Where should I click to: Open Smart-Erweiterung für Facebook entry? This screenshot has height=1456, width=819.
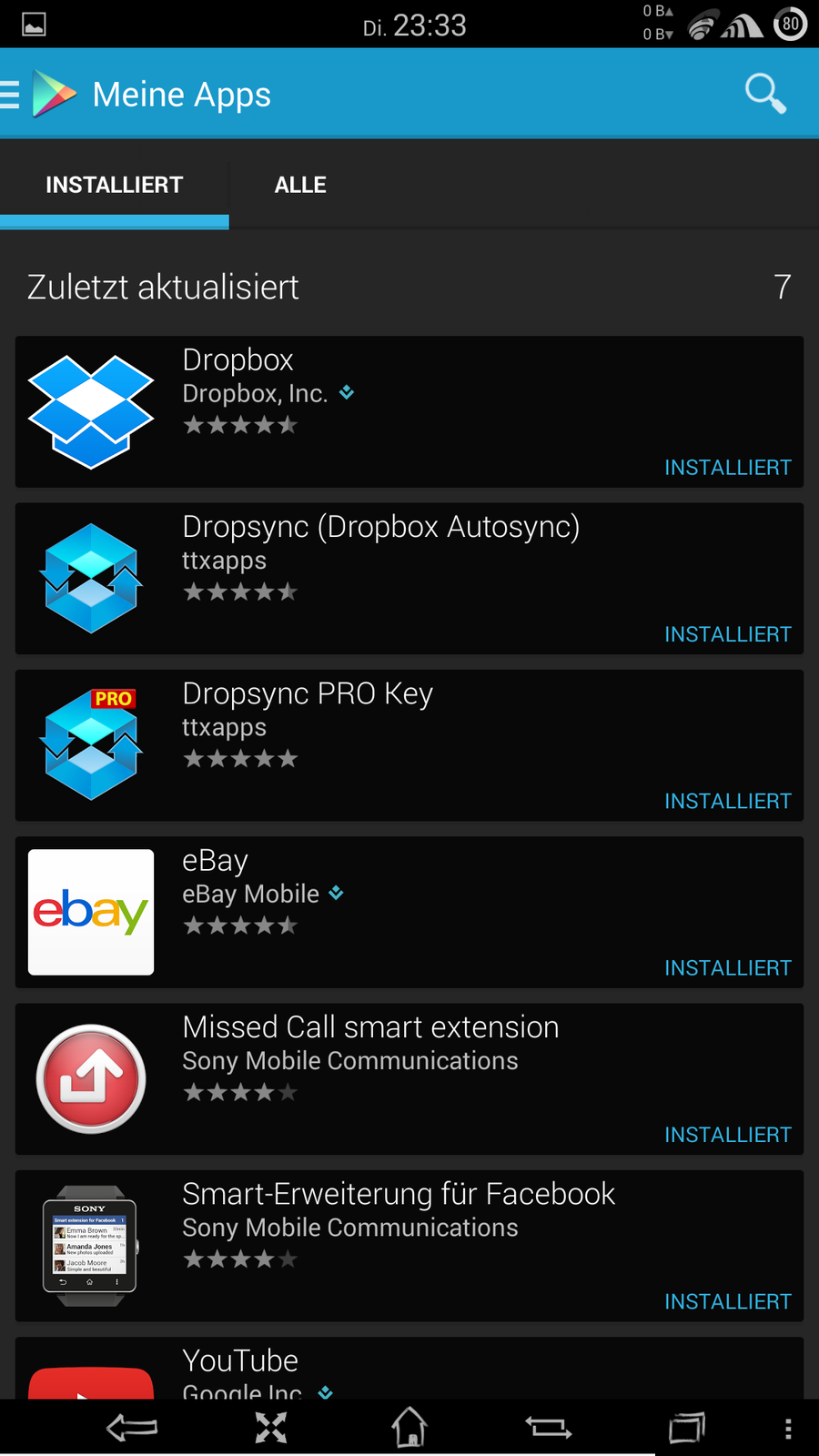pyautogui.click(x=409, y=1246)
